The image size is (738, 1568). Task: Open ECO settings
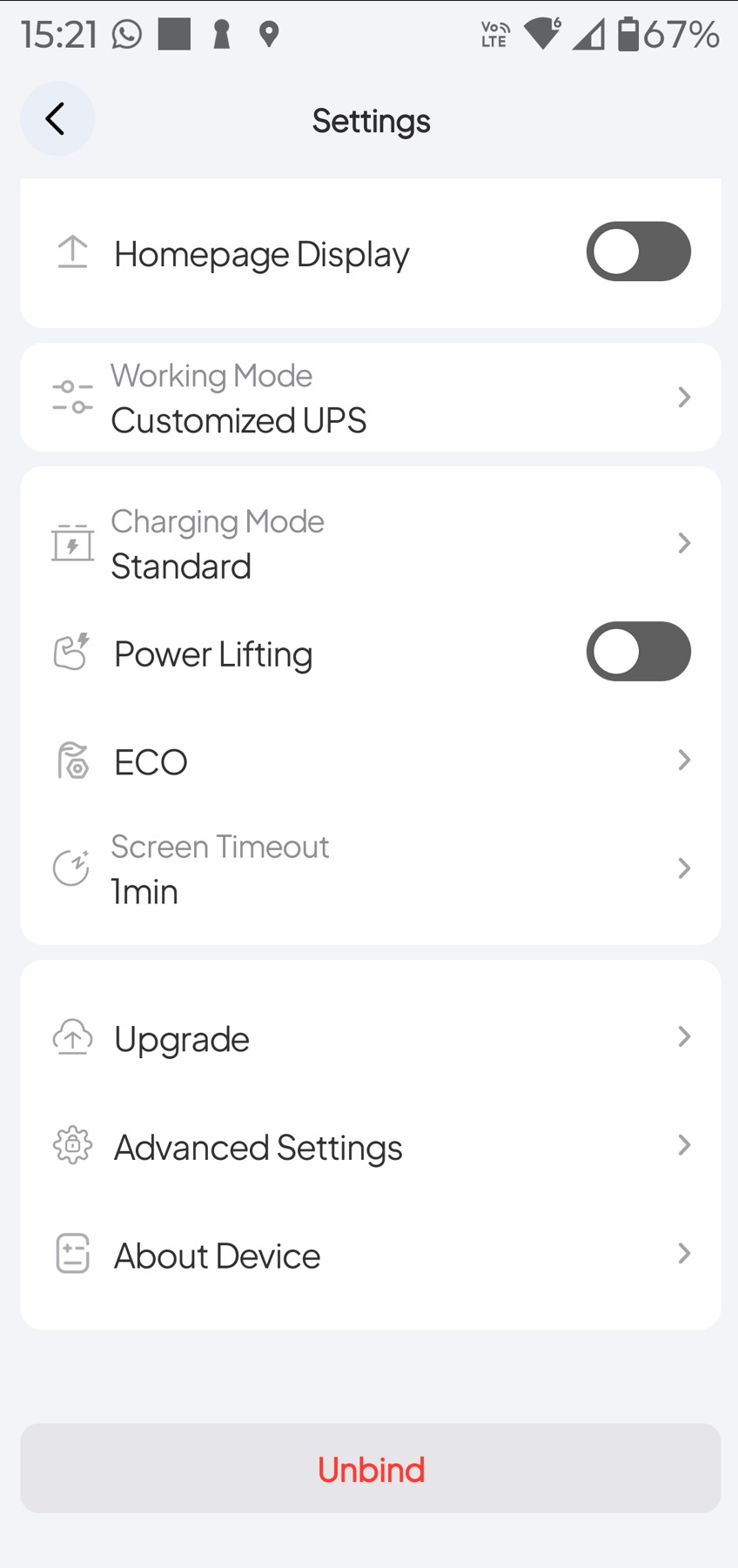tap(371, 761)
